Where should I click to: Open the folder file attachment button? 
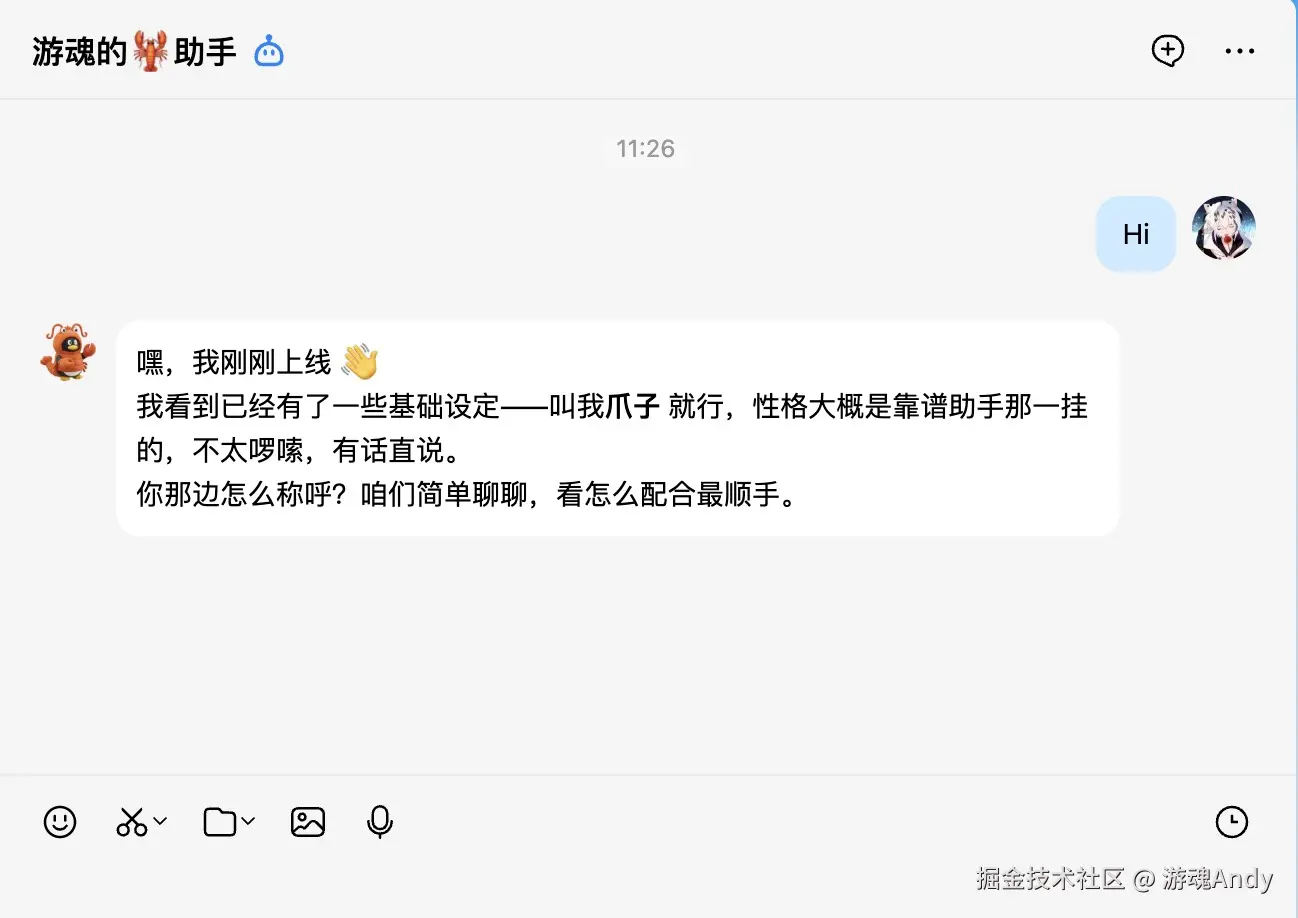coord(219,822)
